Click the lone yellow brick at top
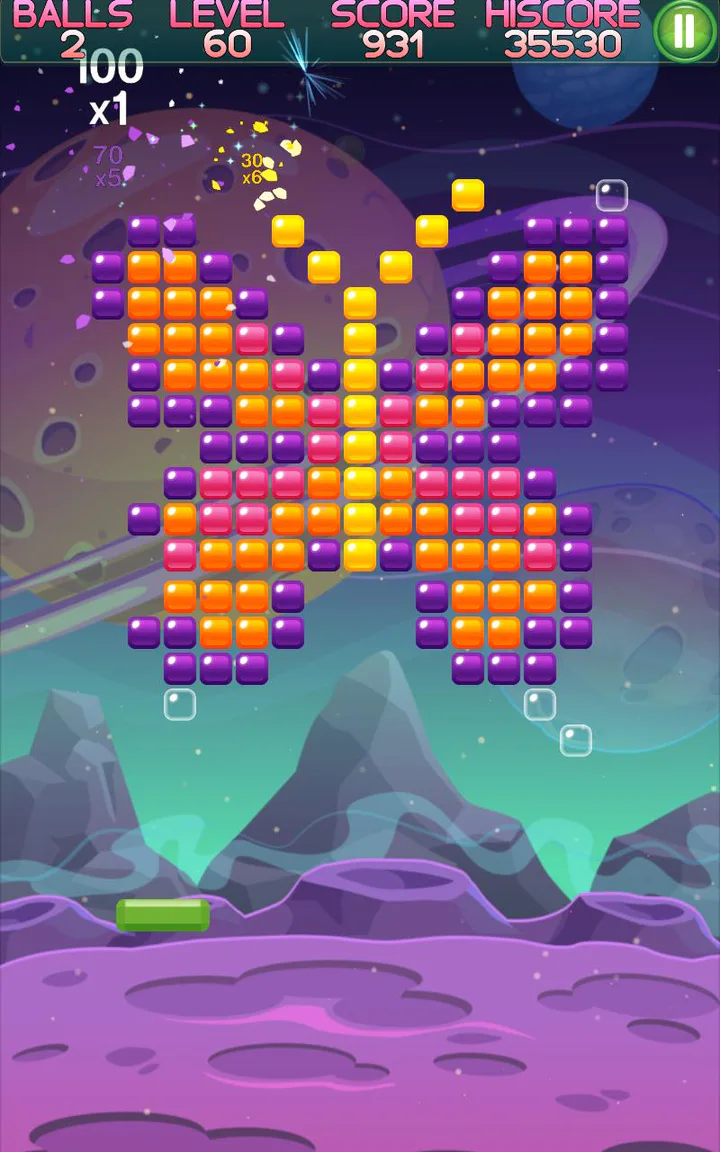This screenshot has height=1152, width=720. click(x=466, y=195)
